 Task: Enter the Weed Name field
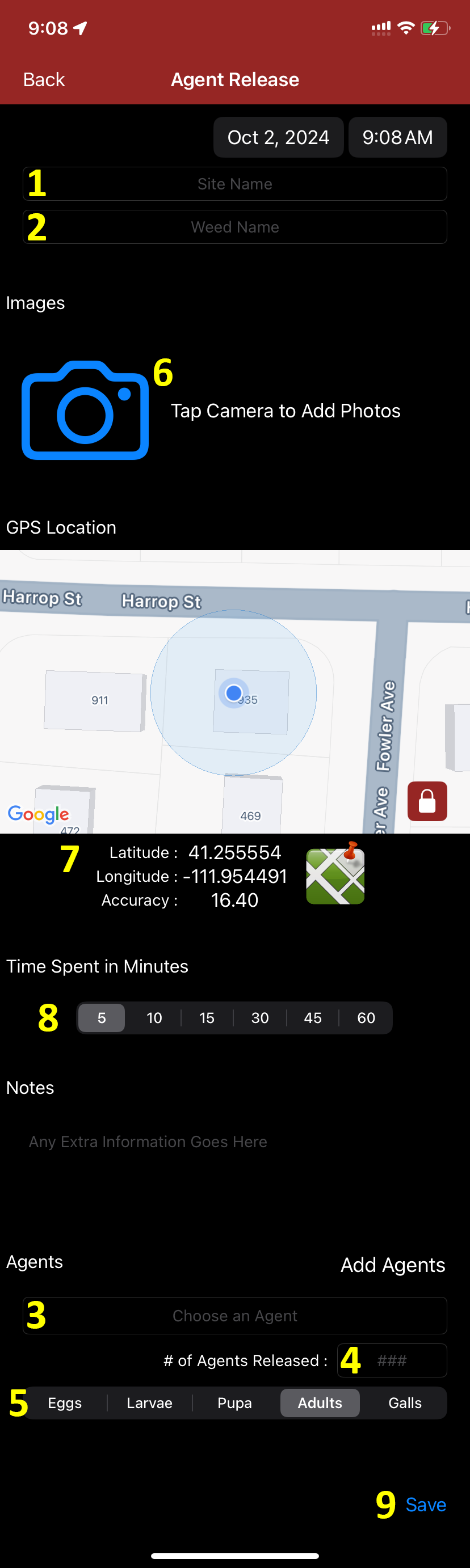(x=234, y=227)
